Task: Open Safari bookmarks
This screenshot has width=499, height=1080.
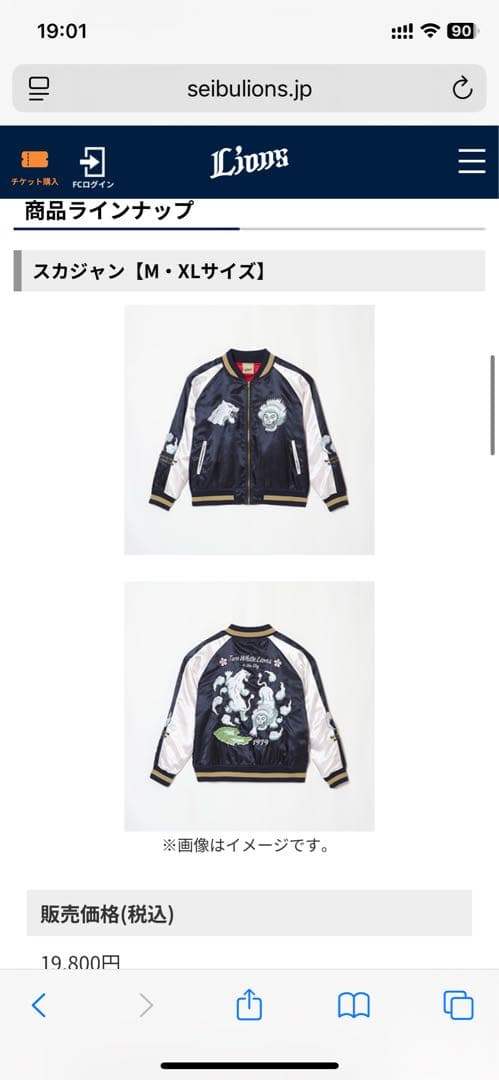Action: pyautogui.click(x=354, y=1006)
